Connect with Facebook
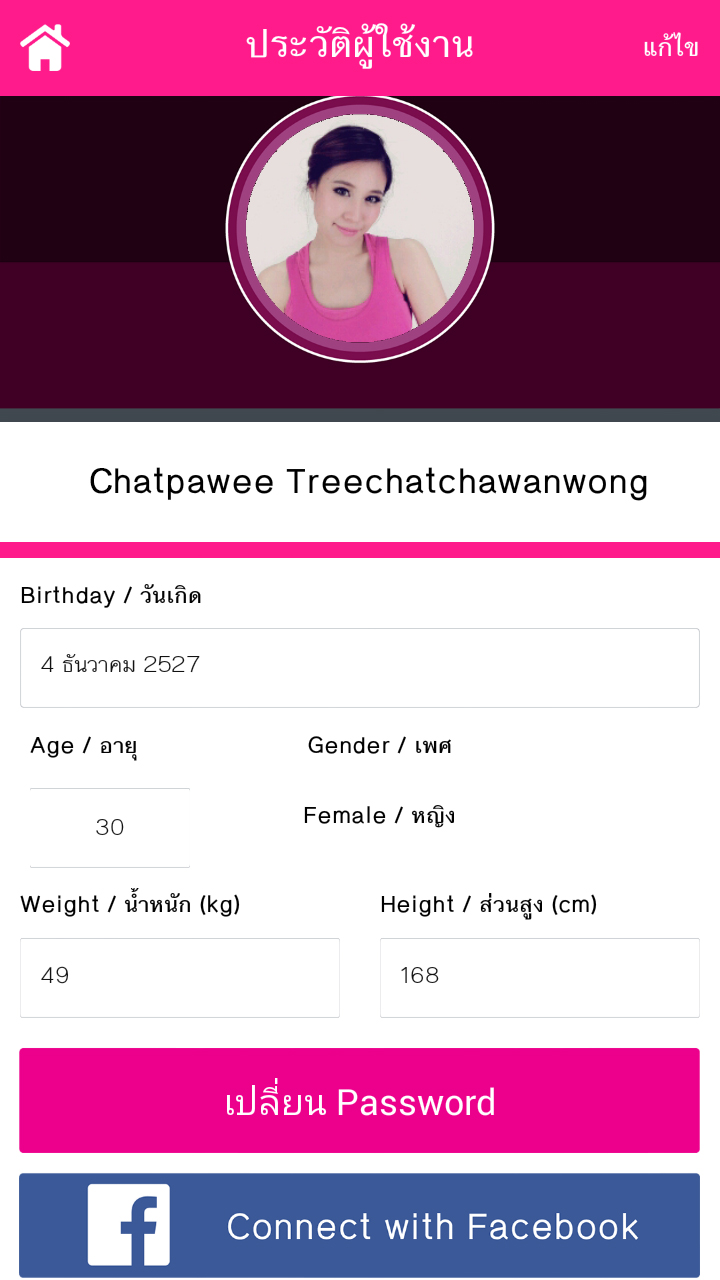This screenshot has width=720, height=1280. 360,1225
